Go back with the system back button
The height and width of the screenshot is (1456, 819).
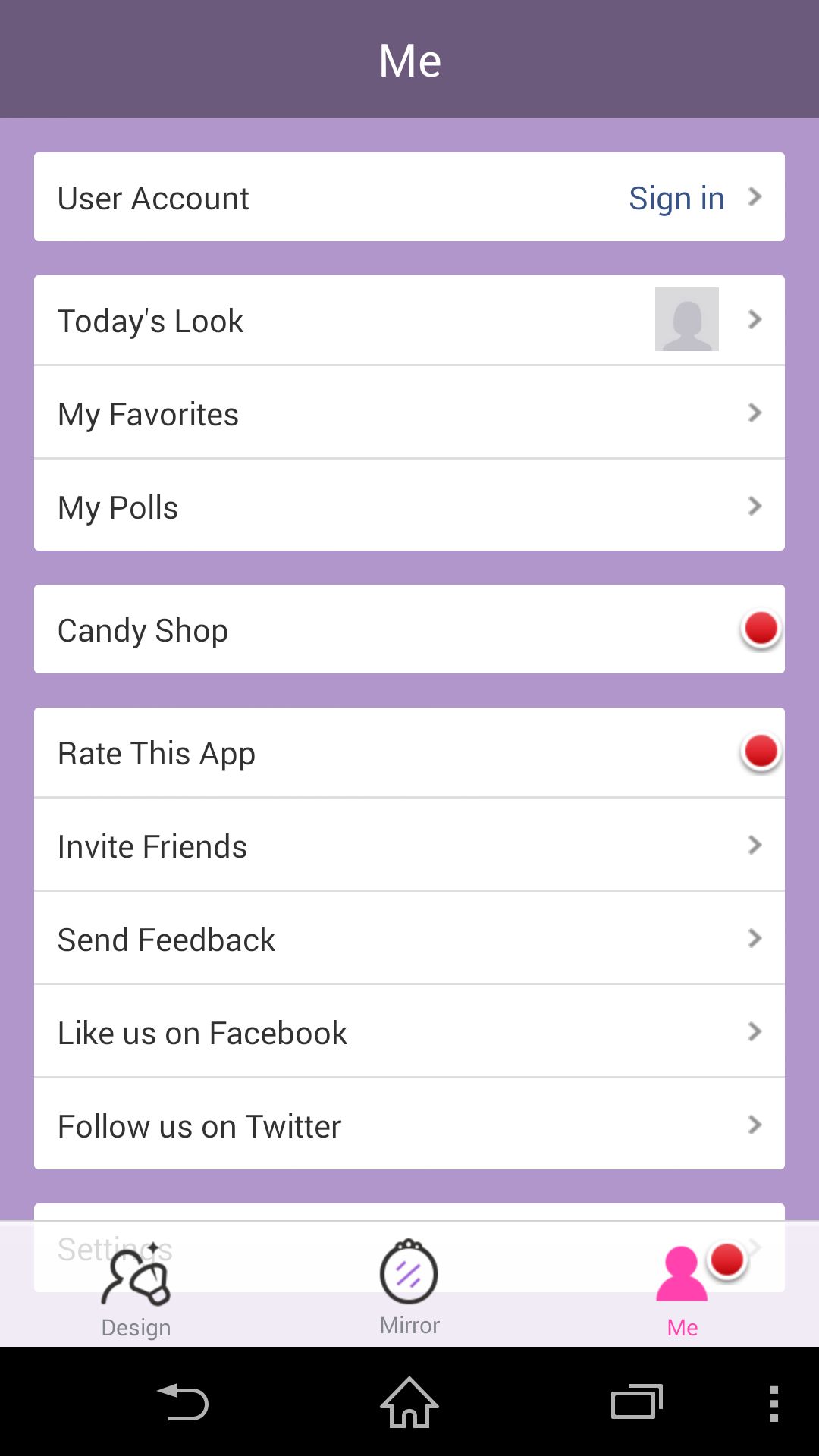[182, 1401]
